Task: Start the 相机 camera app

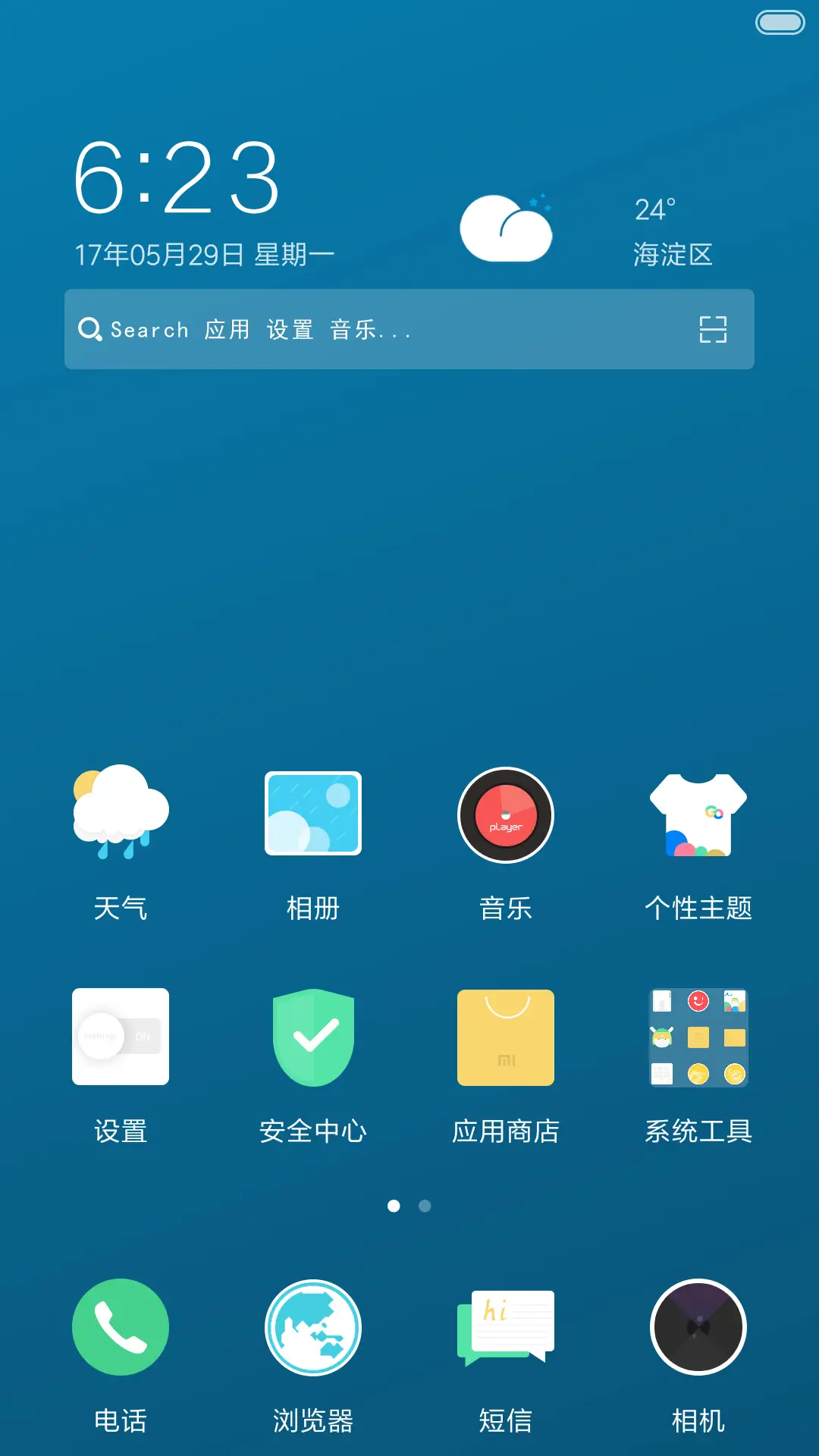Action: coord(698,1327)
